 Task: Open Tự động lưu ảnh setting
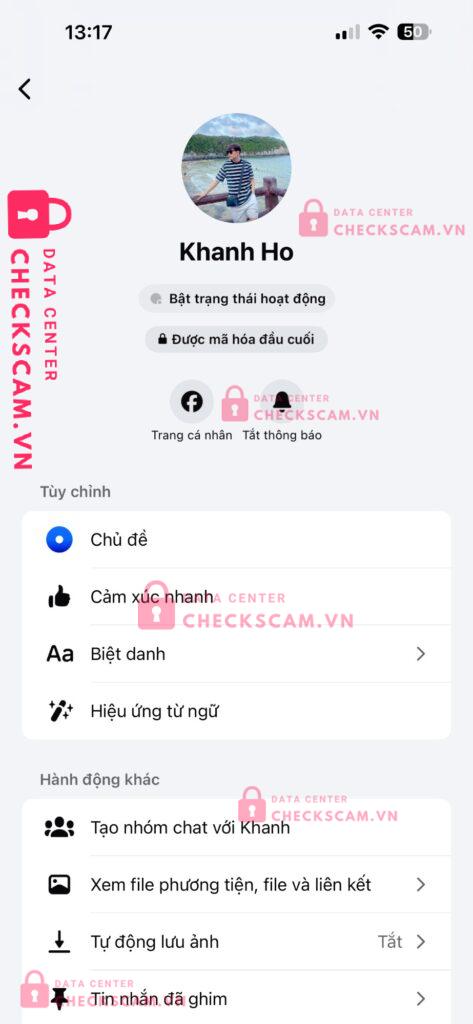236,942
